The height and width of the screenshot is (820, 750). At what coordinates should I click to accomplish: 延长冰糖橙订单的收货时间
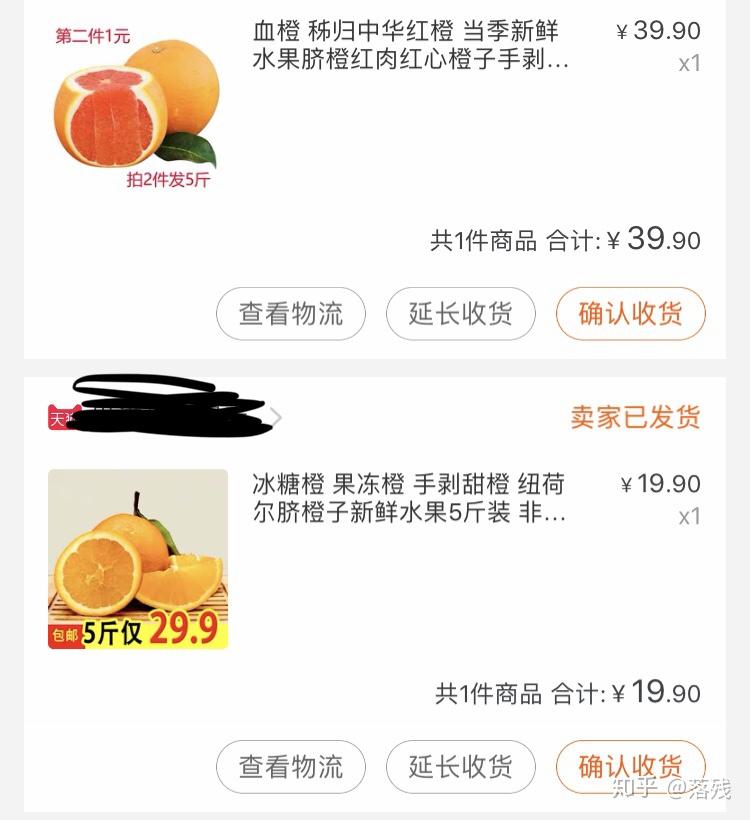tap(461, 767)
